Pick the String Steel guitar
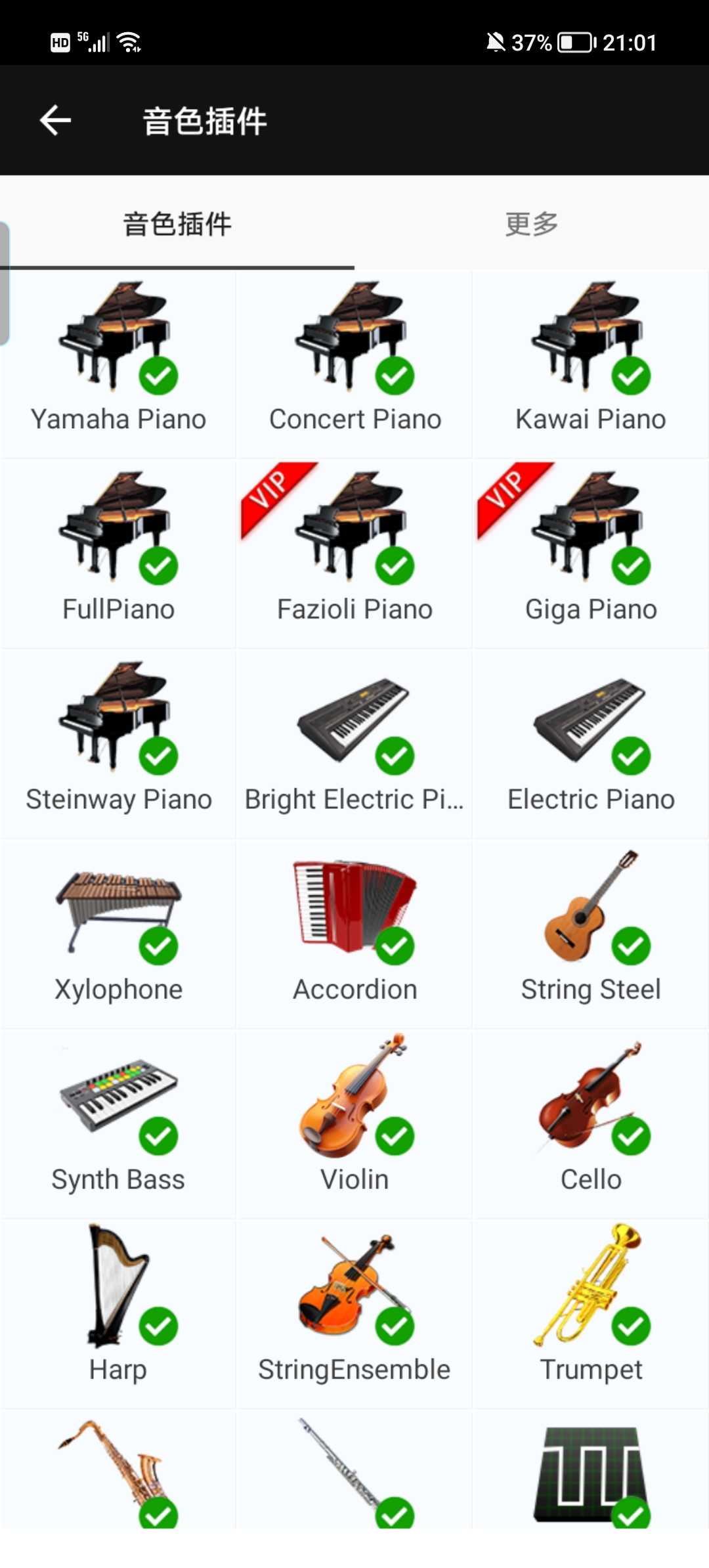Screen dimensions: 709x1568 point(591,933)
